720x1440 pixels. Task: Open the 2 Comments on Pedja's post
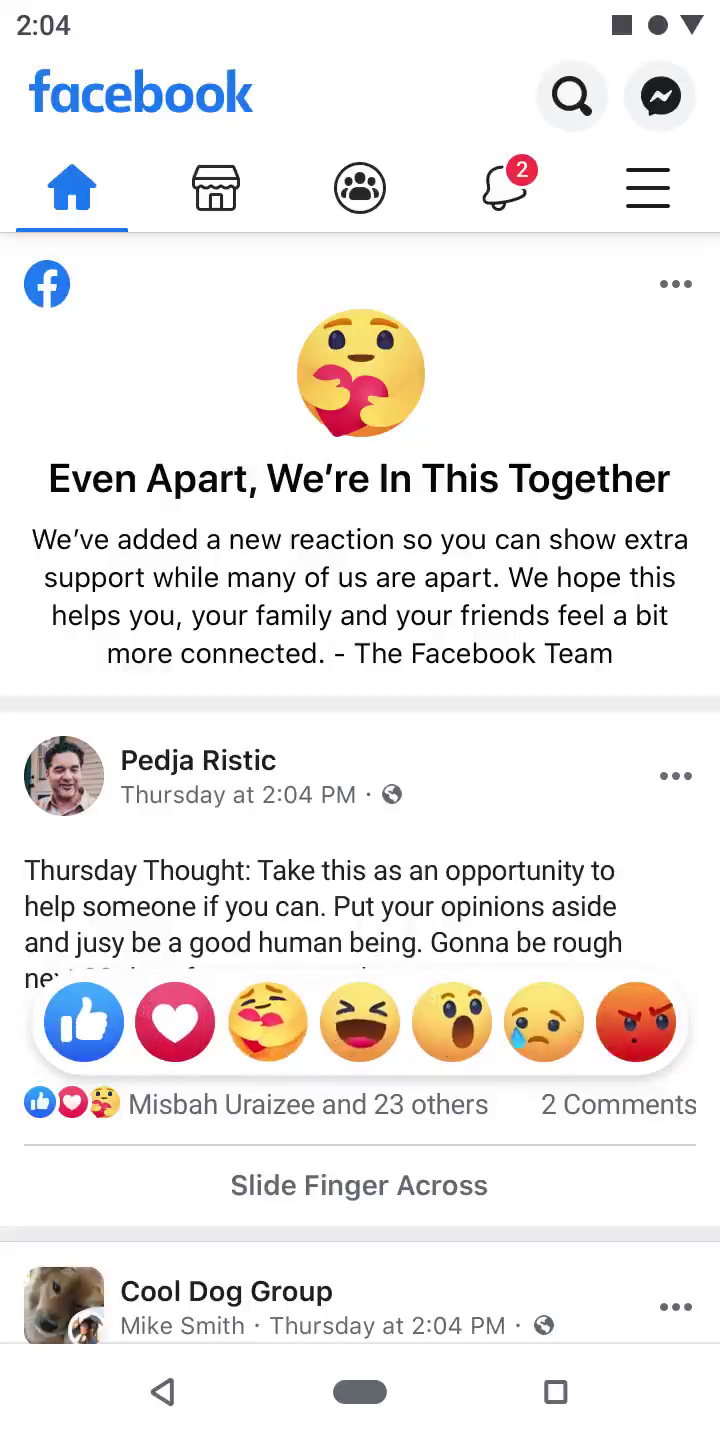point(618,1105)
